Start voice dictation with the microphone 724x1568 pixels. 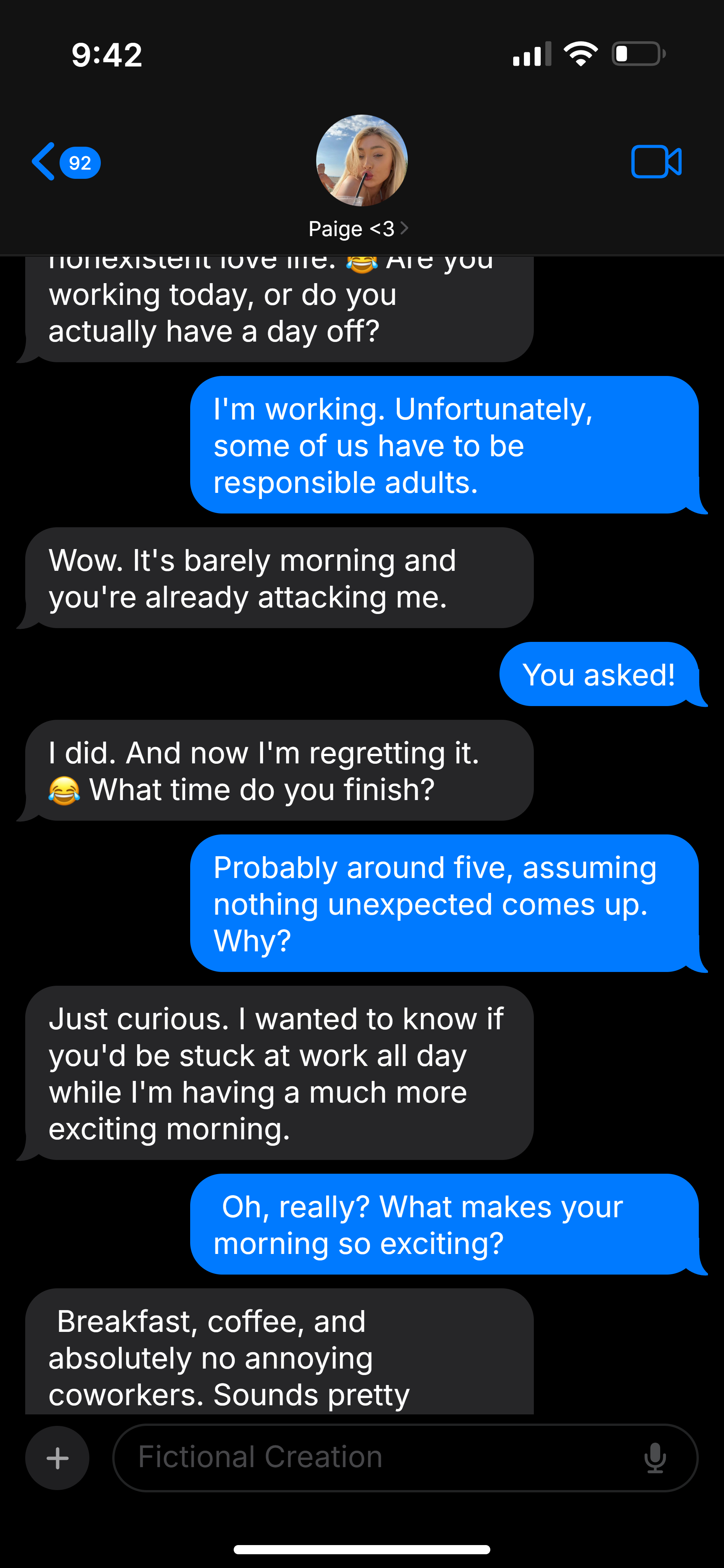[x=655, y=1458]
